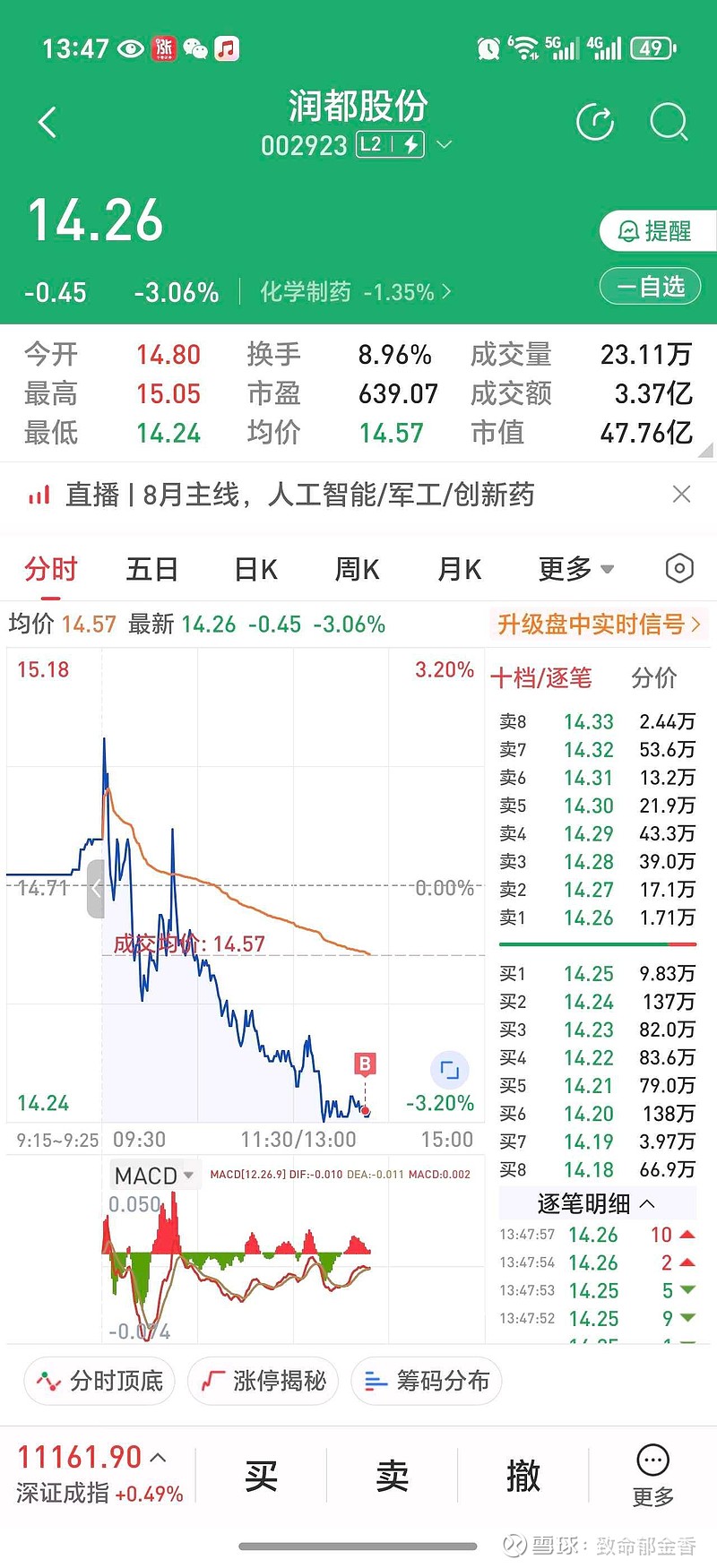
Task: Remove stock from 自选 watchlist
Action: tap(650, 287)
